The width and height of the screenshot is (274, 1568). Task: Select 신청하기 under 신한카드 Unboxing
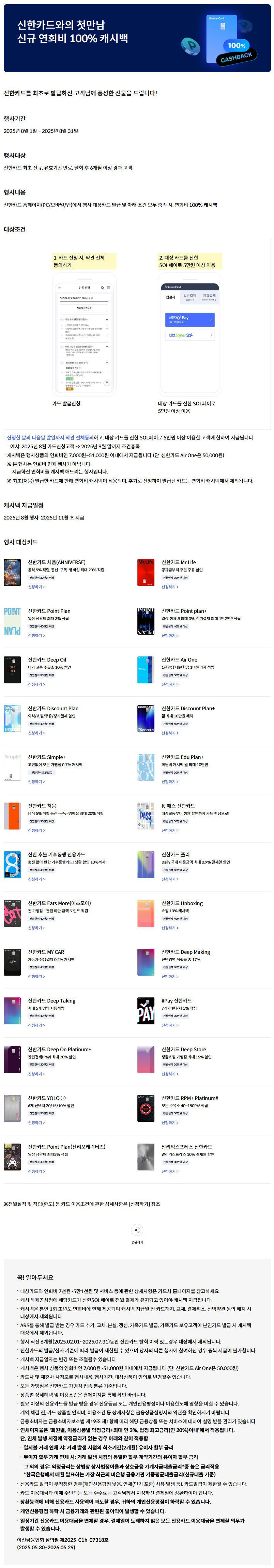(x=170, y=928)
